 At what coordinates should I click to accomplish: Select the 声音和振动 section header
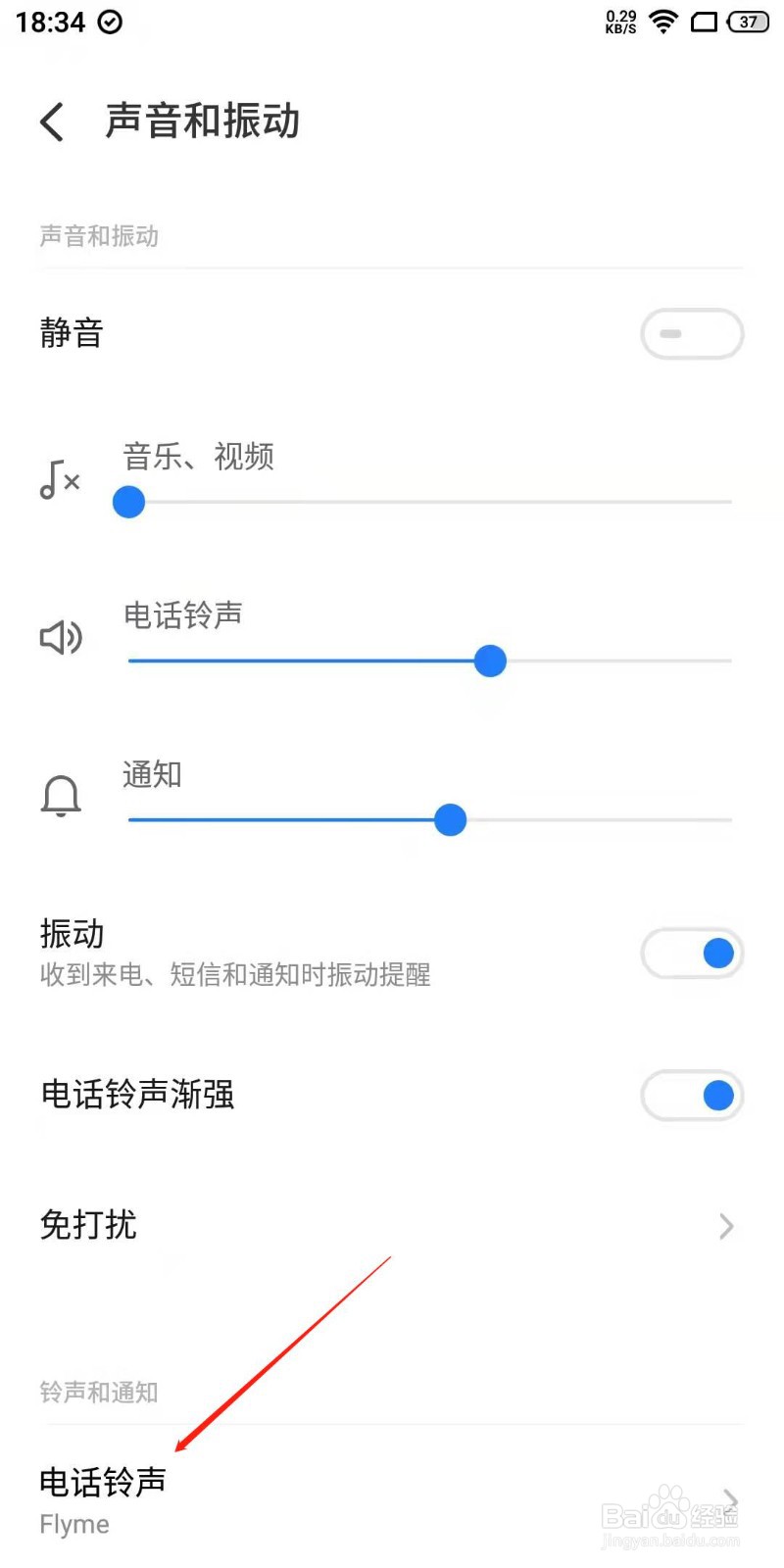[98, 236]
